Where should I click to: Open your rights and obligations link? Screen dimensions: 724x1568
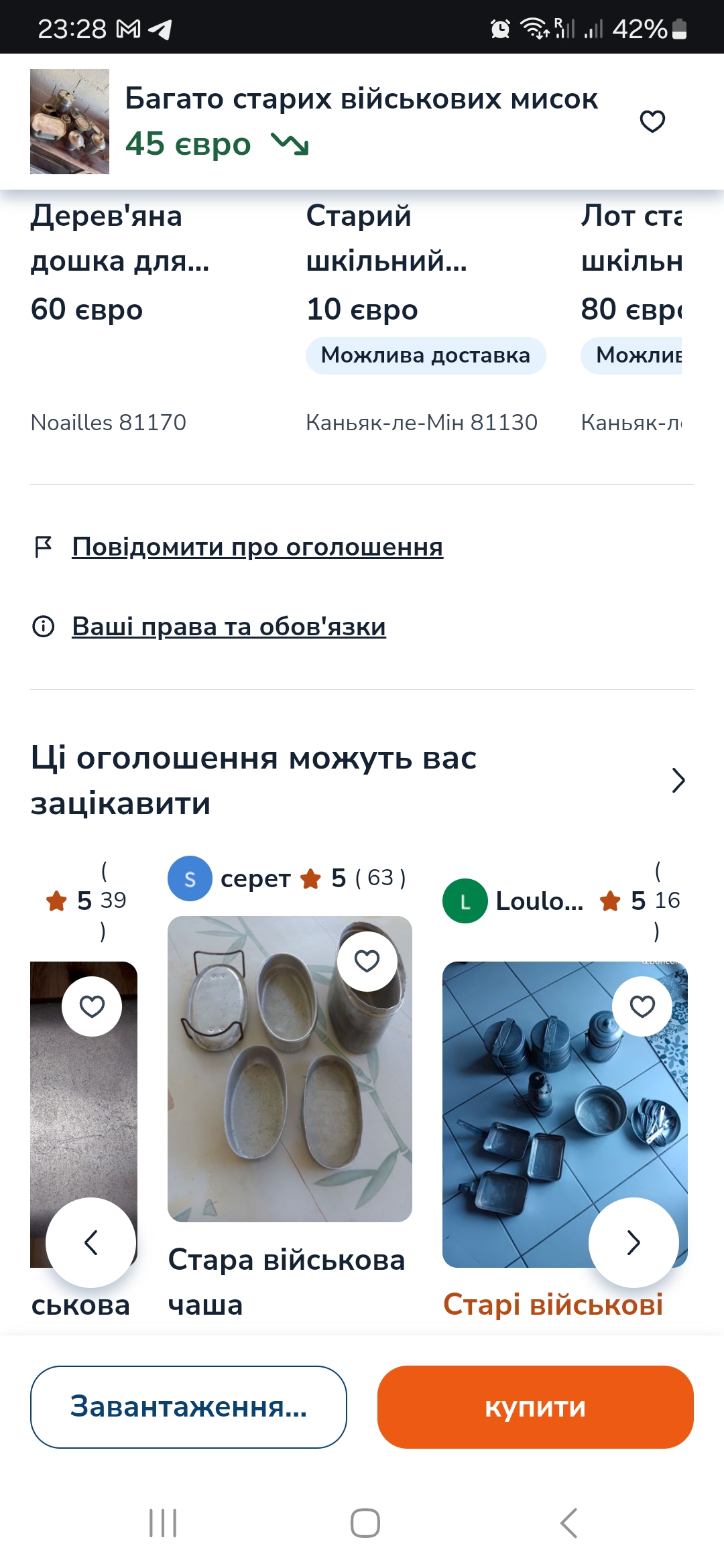[229, 627]
